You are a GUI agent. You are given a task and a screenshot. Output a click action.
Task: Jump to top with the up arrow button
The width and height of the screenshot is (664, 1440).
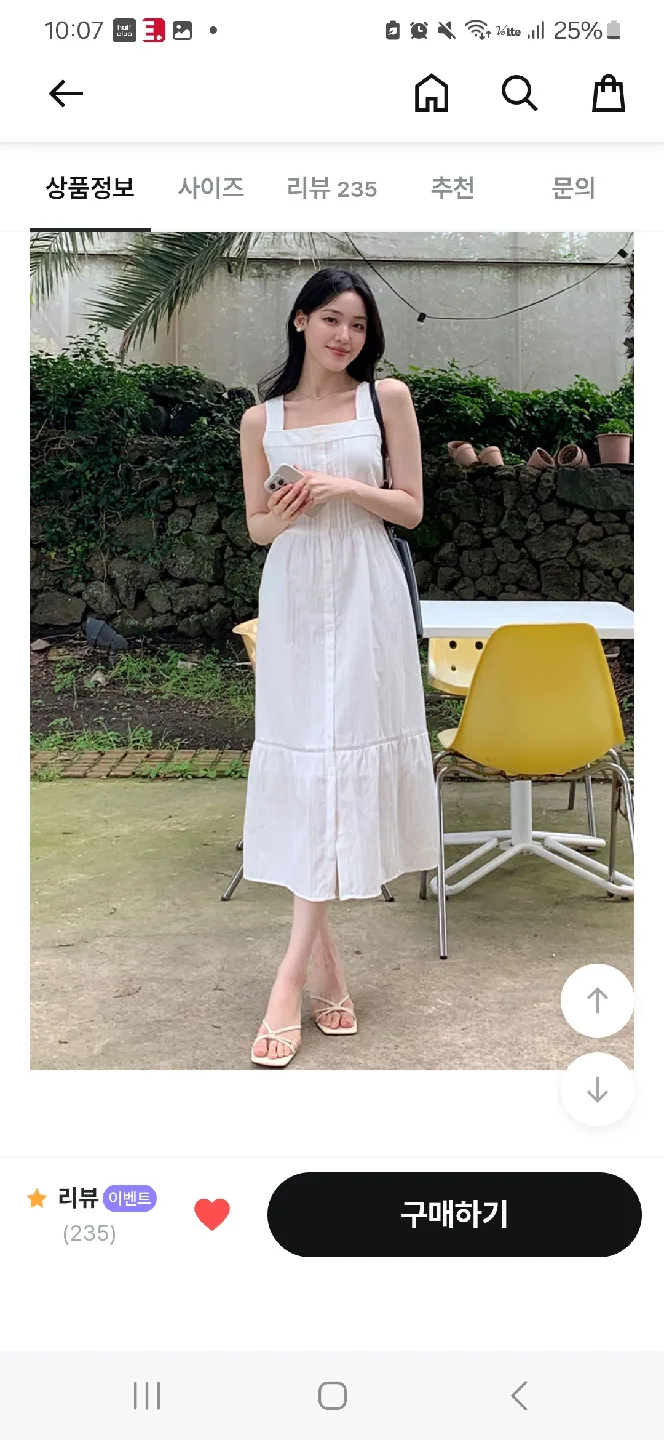tap(597, 1001)
